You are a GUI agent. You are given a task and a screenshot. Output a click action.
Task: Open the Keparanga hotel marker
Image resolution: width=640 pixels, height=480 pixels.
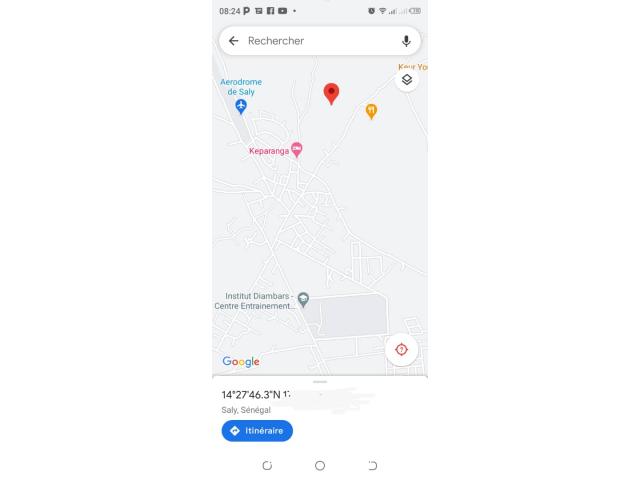pos(296,150)
